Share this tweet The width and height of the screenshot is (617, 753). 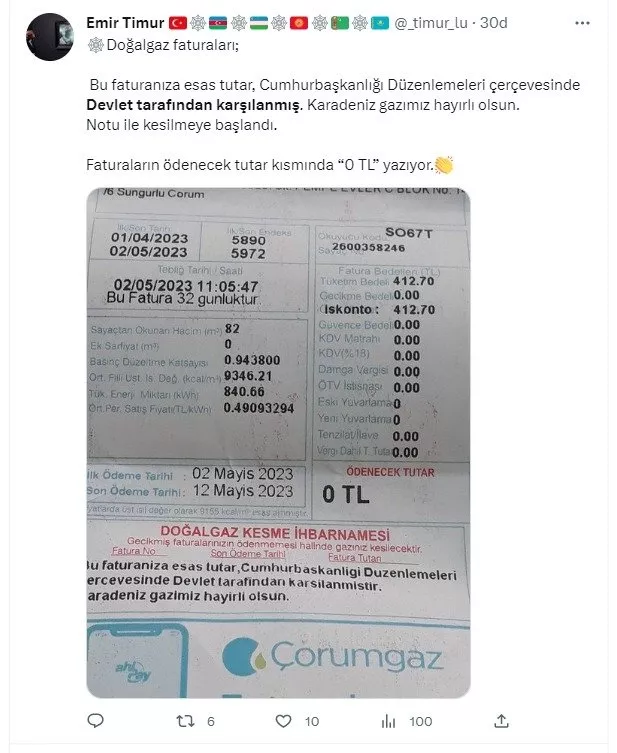click(502, 720)
